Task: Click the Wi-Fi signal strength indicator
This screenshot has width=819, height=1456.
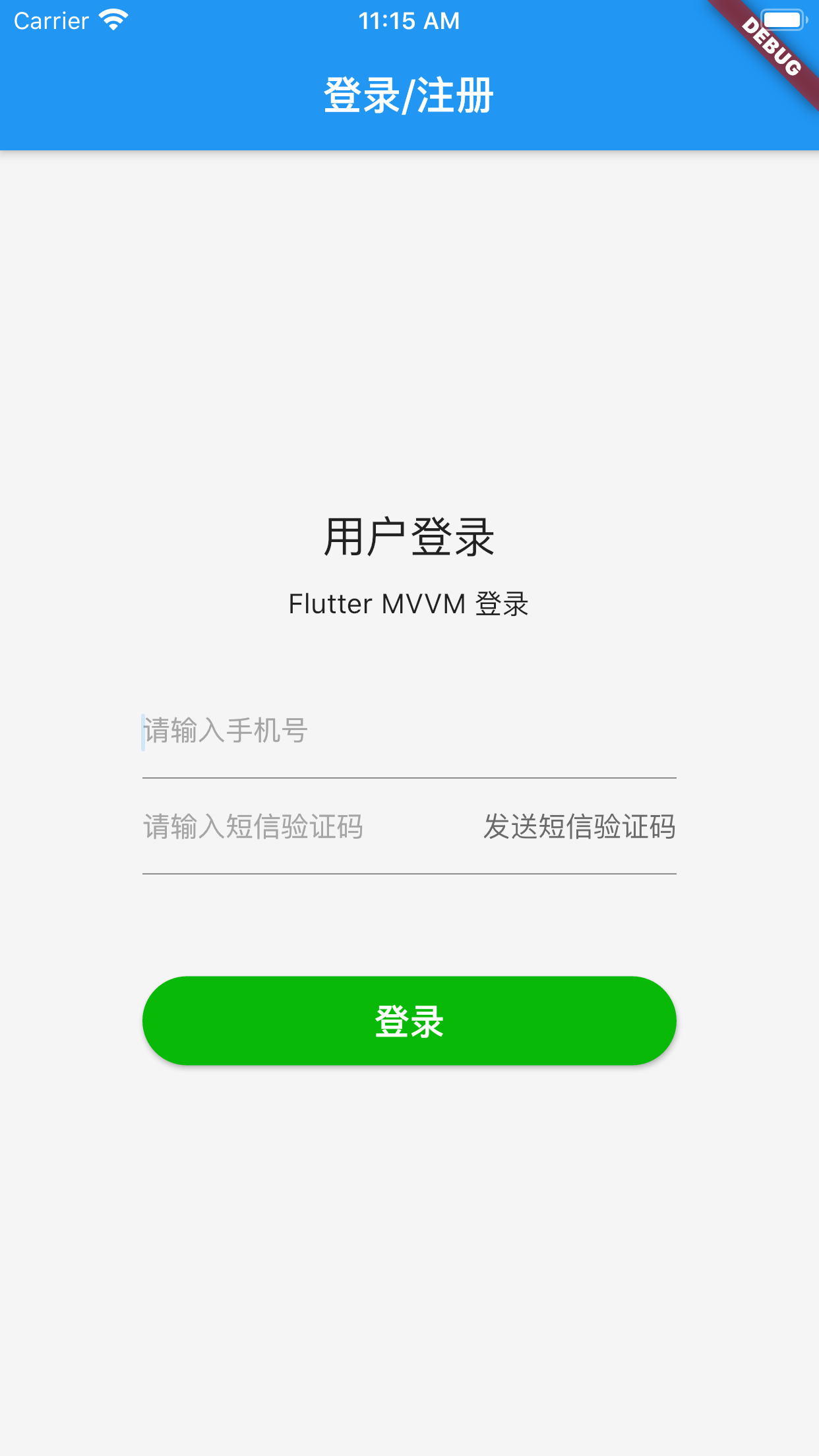Action: click(x=112, y=18)
